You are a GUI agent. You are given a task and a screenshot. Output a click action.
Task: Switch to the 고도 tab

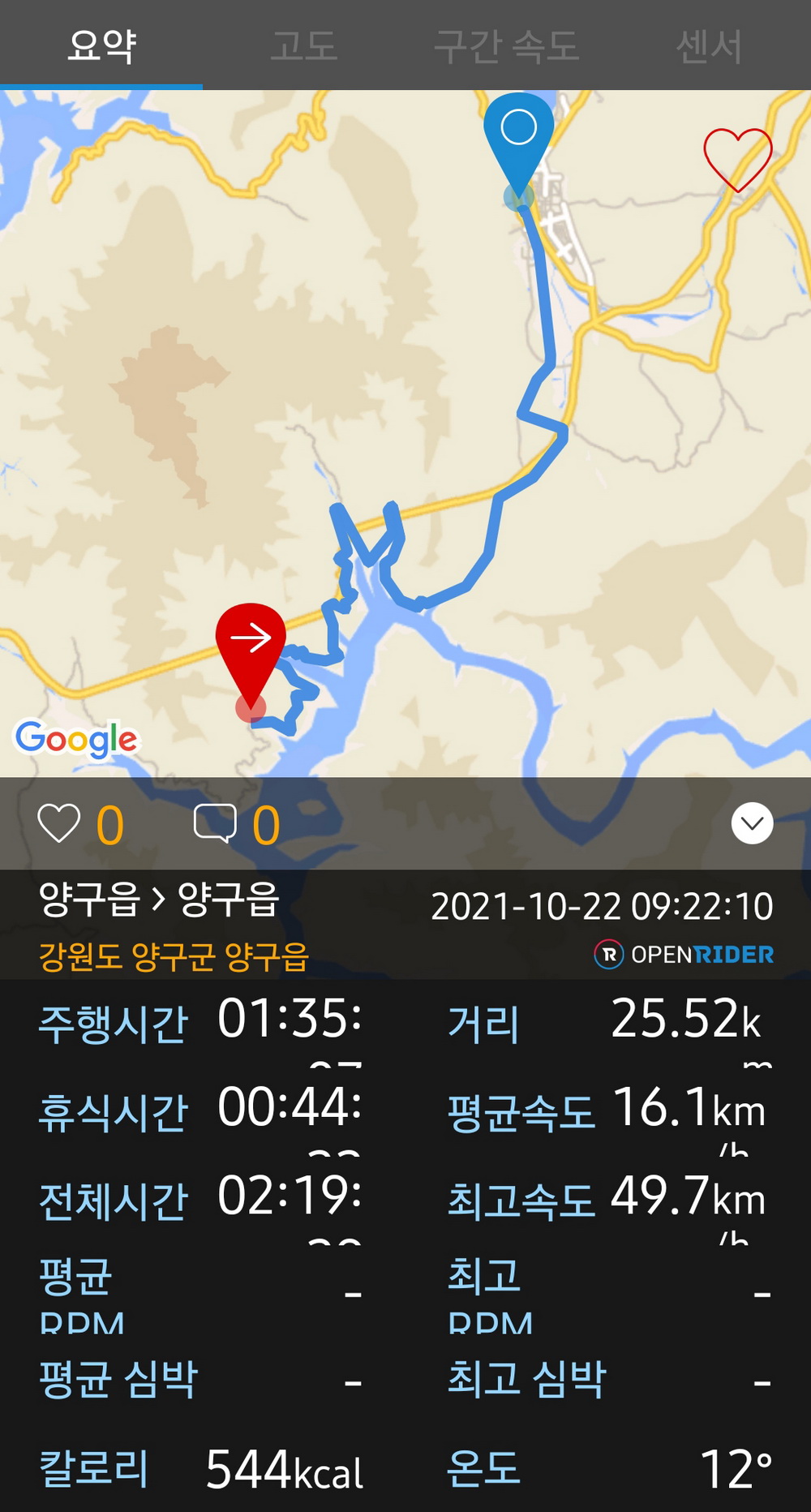point(304,45)
